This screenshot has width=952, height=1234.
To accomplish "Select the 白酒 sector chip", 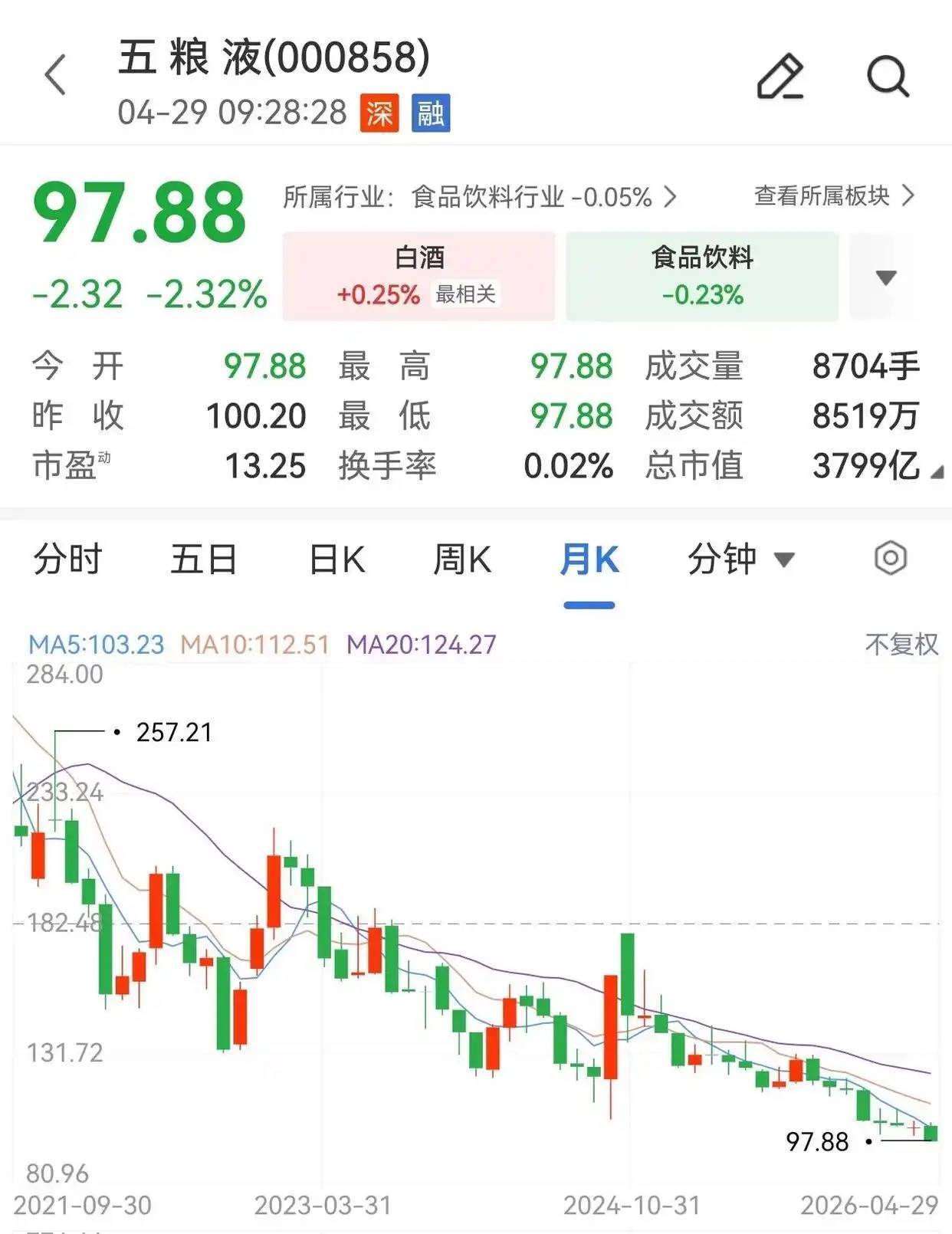I will coord(419,275).
